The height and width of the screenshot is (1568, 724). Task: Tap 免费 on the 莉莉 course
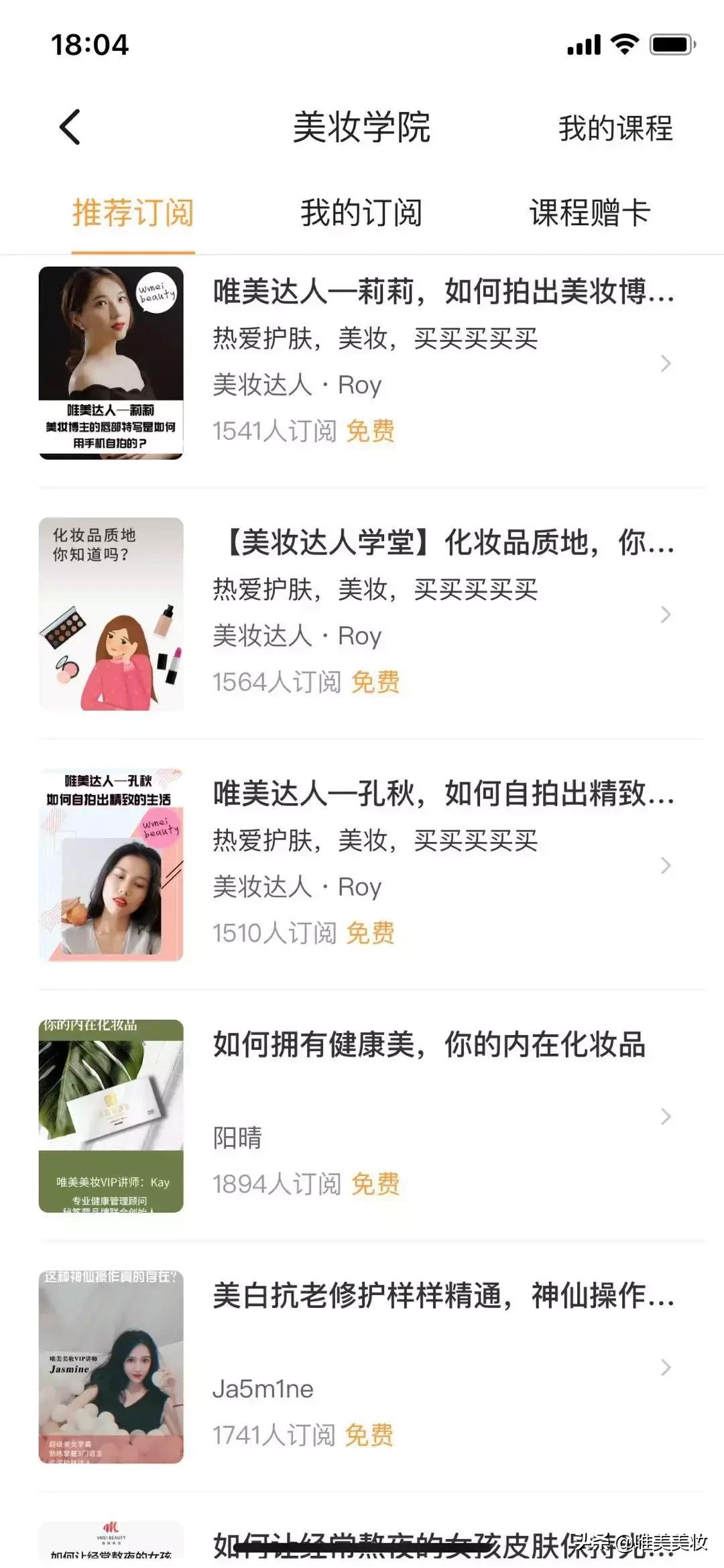[371, 432]
